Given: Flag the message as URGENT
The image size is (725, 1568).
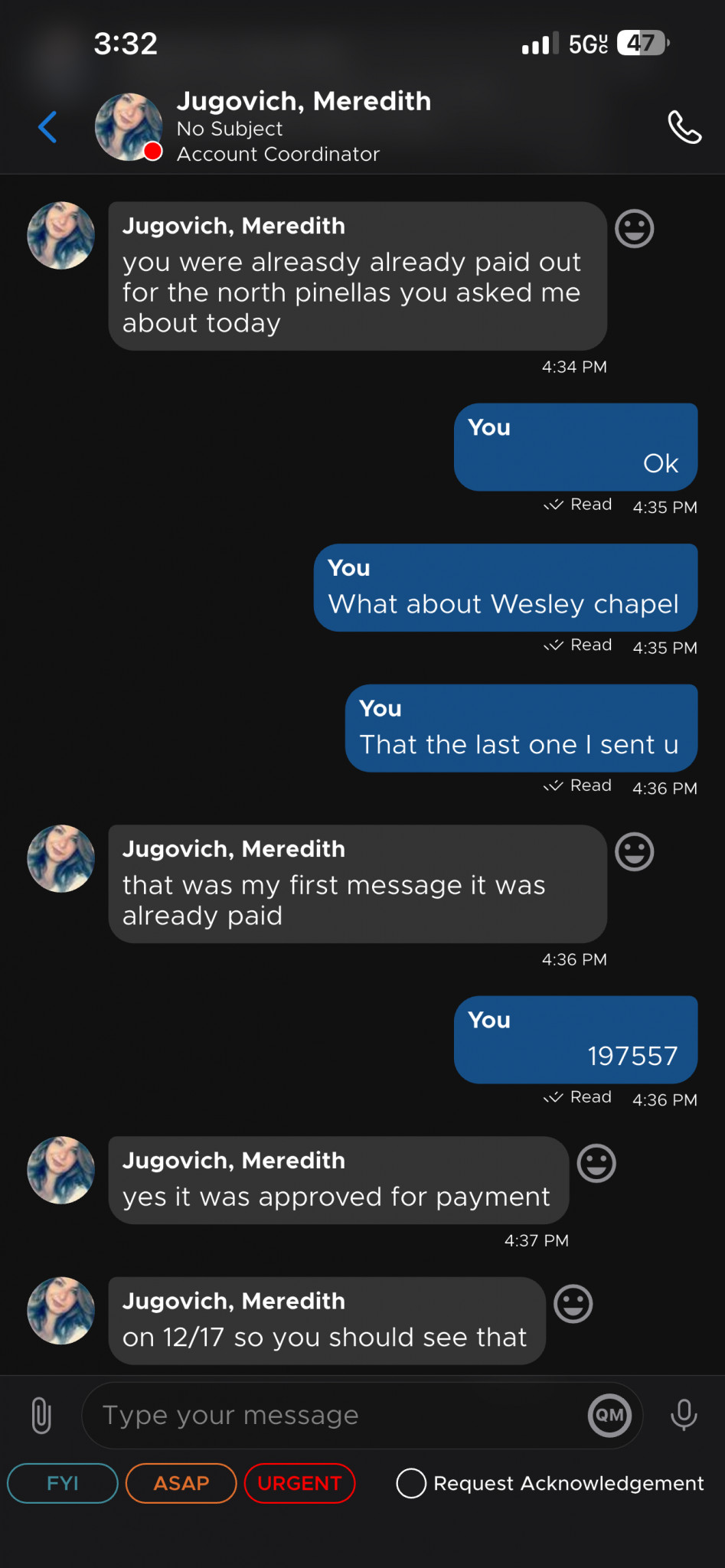Looking at the screenshot, I should pos(299,1483).
